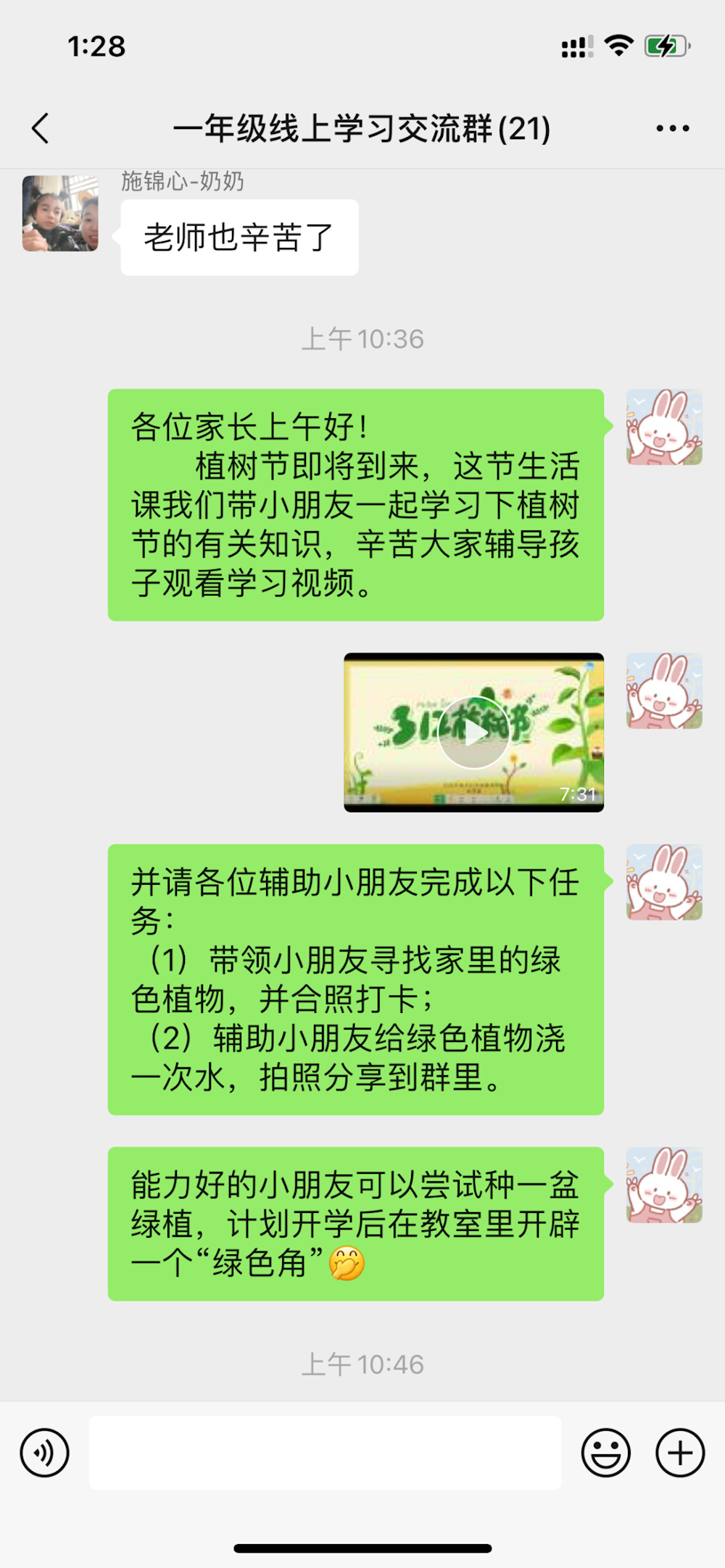Switch to voice message input
This screenshot has width=725, height=1568.
45,1453
